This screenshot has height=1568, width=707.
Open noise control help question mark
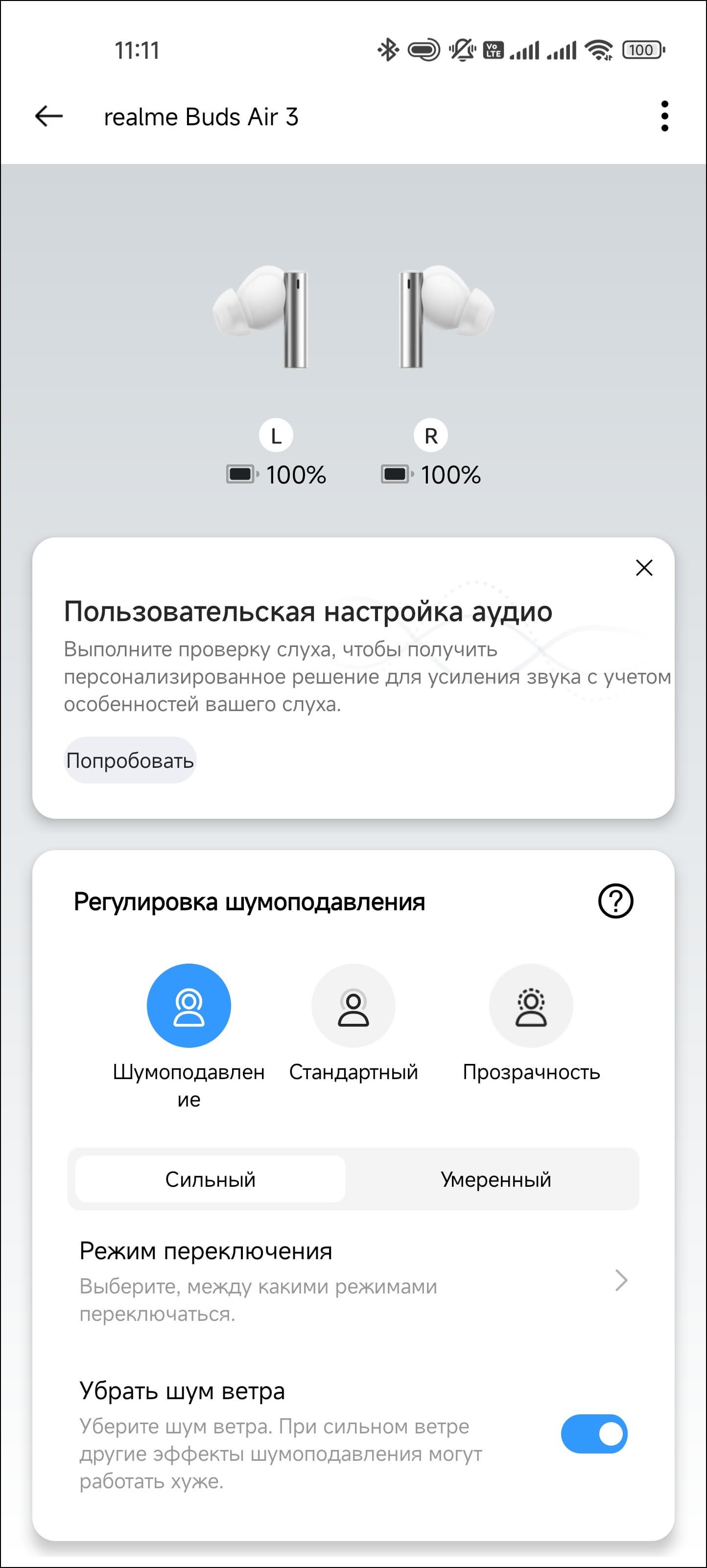(615, 901)
